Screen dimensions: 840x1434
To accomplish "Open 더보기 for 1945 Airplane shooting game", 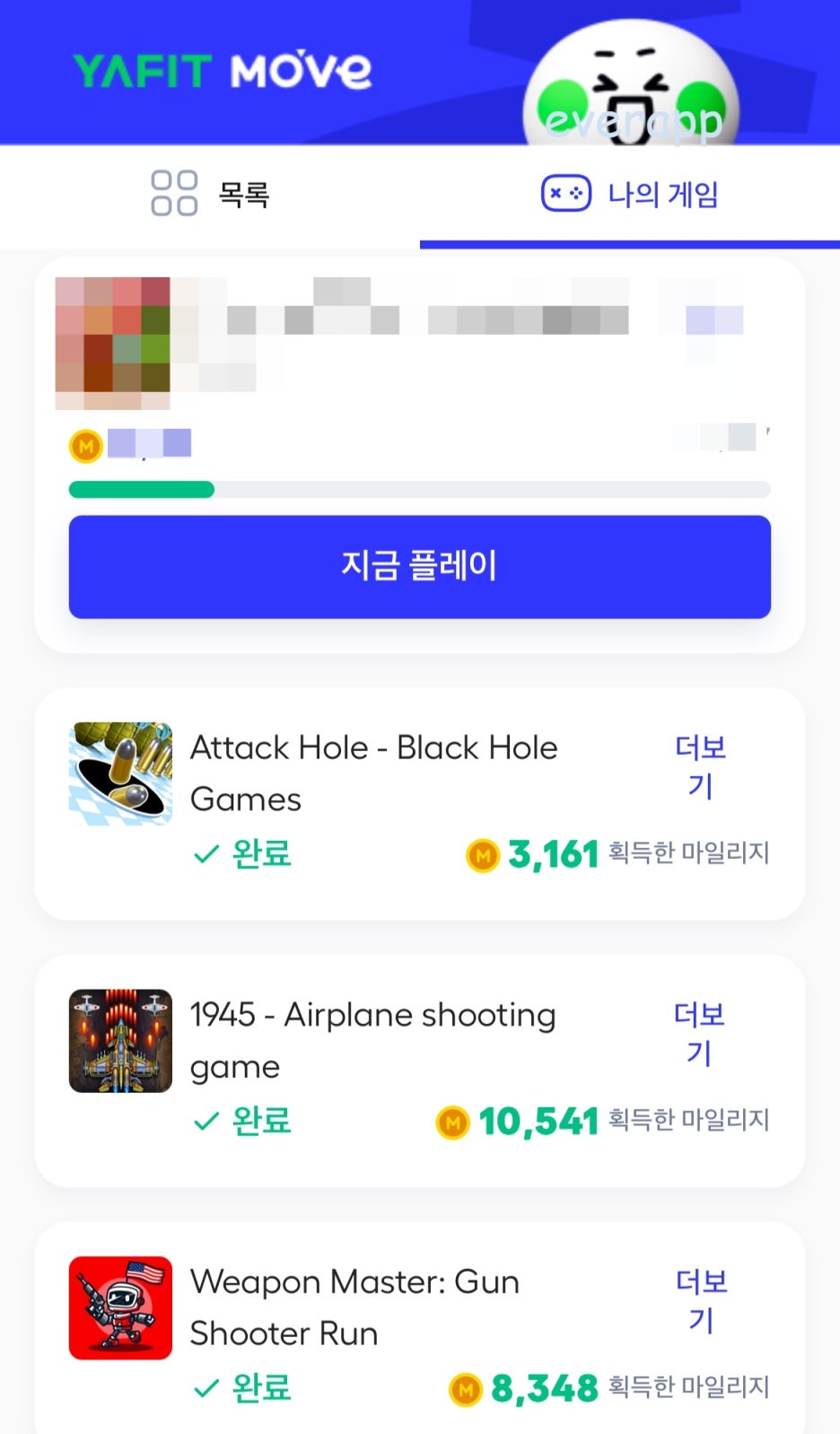I will tap(700, 1033).
